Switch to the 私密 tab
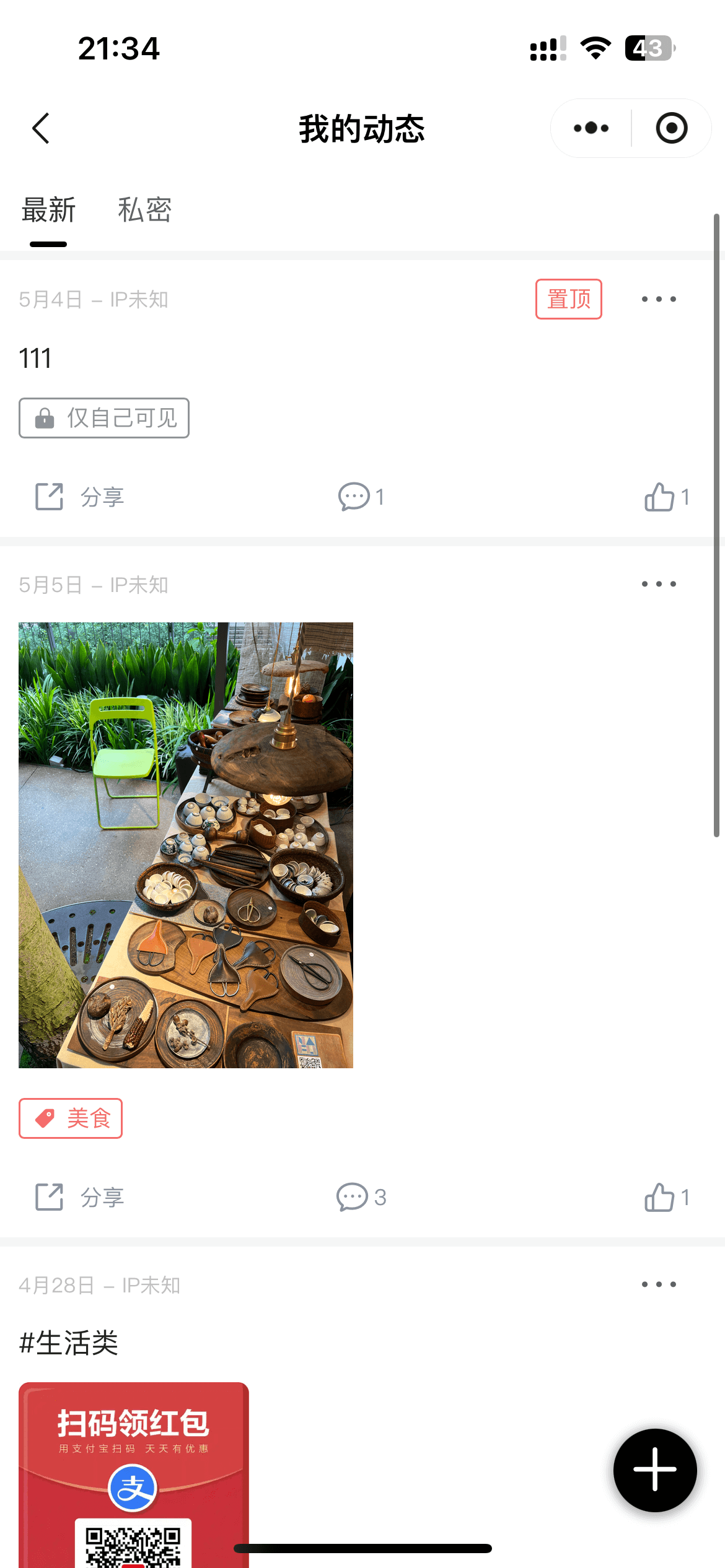This screenshot has width=725, height=1568. (x=144, y=210)
